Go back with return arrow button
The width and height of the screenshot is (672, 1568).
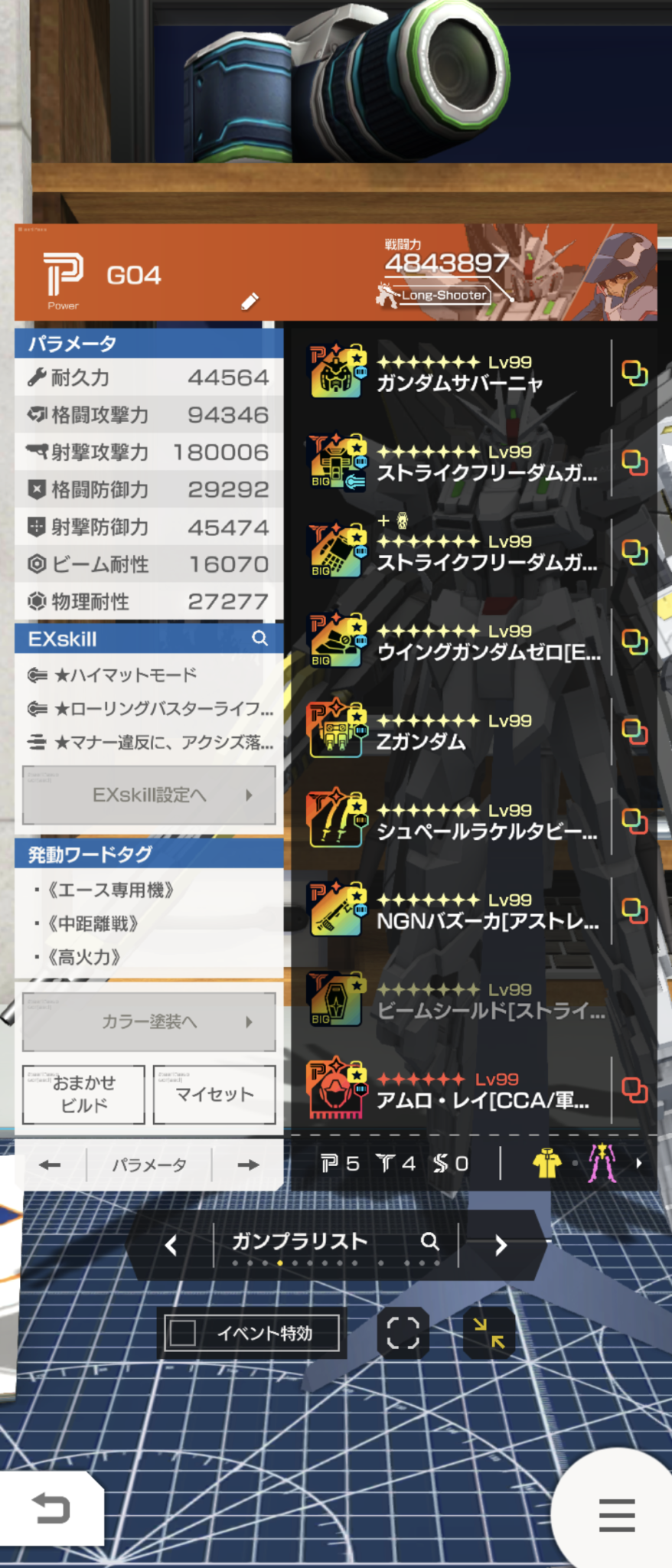coord(51,1509)
